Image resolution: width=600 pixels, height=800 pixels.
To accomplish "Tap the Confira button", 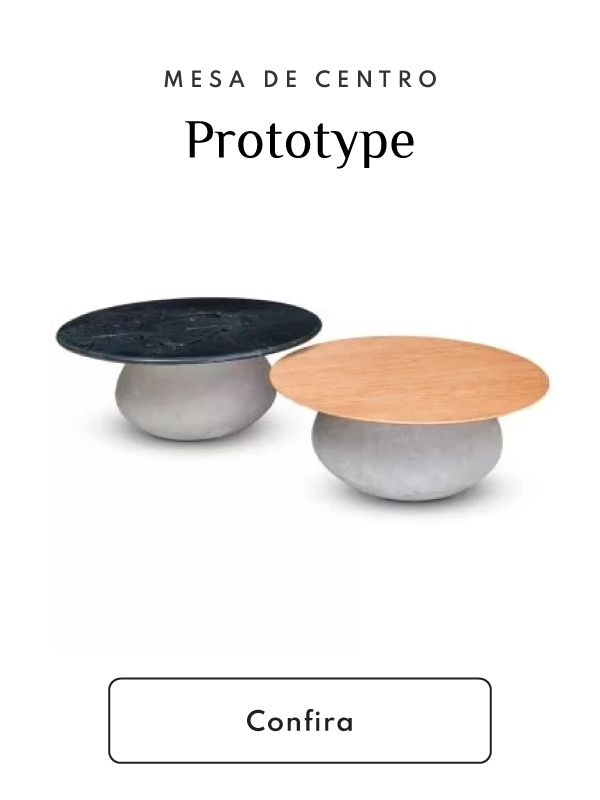I will tap(300, 721).
